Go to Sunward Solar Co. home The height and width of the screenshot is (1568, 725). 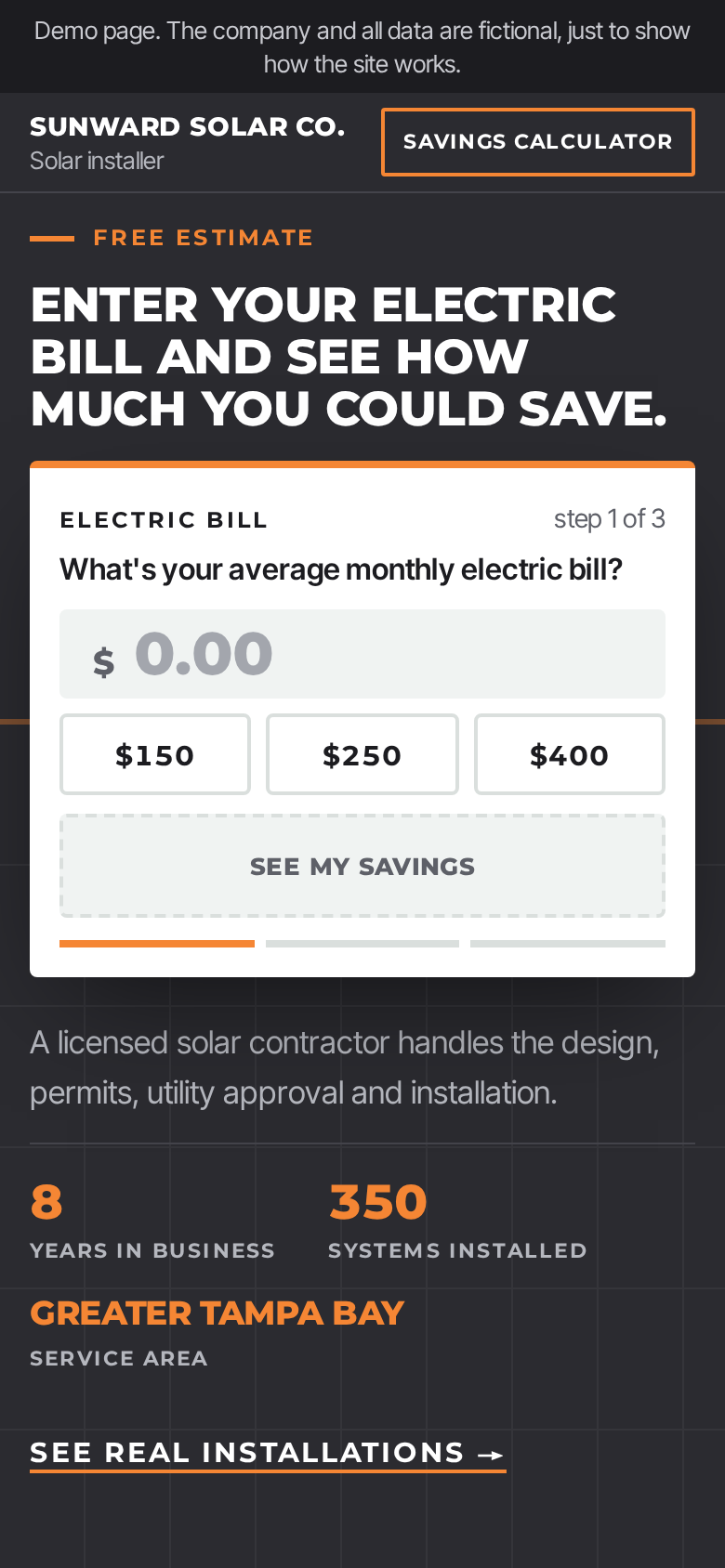pyautogui.click(x=188, y=142)
